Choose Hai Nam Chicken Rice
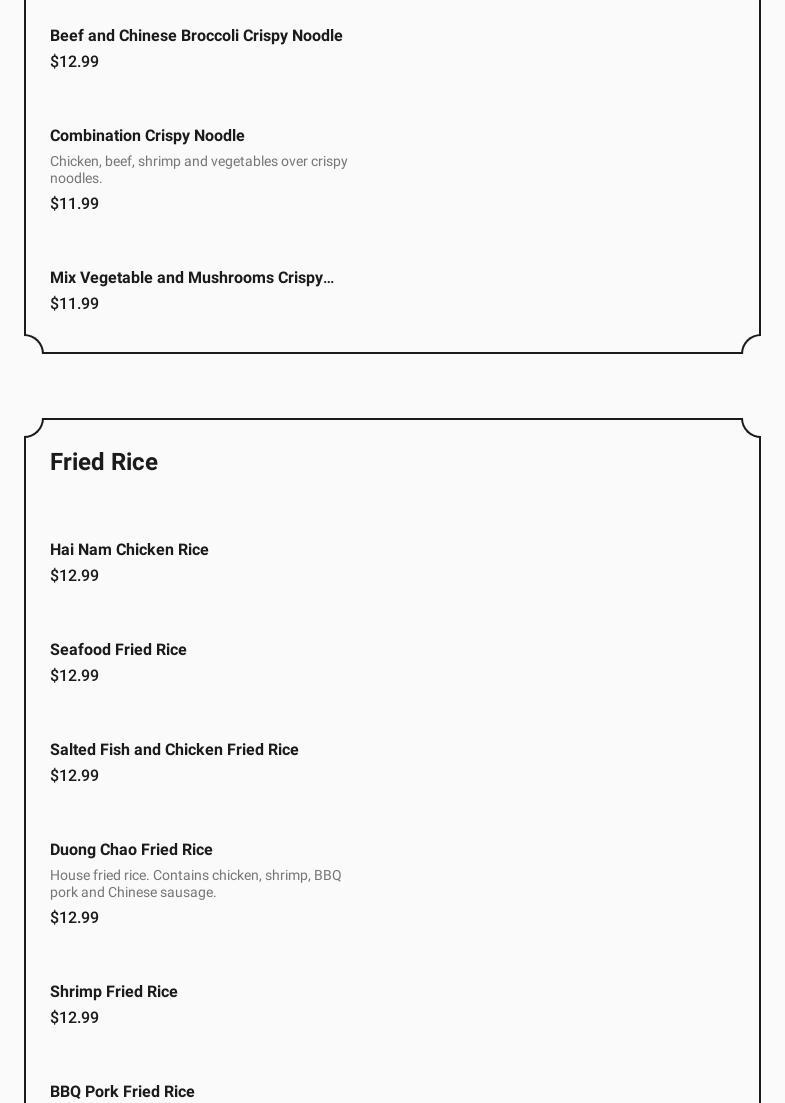Image resolution: width=785 pixels, height=1103 pixels. (x=129, y=550)
